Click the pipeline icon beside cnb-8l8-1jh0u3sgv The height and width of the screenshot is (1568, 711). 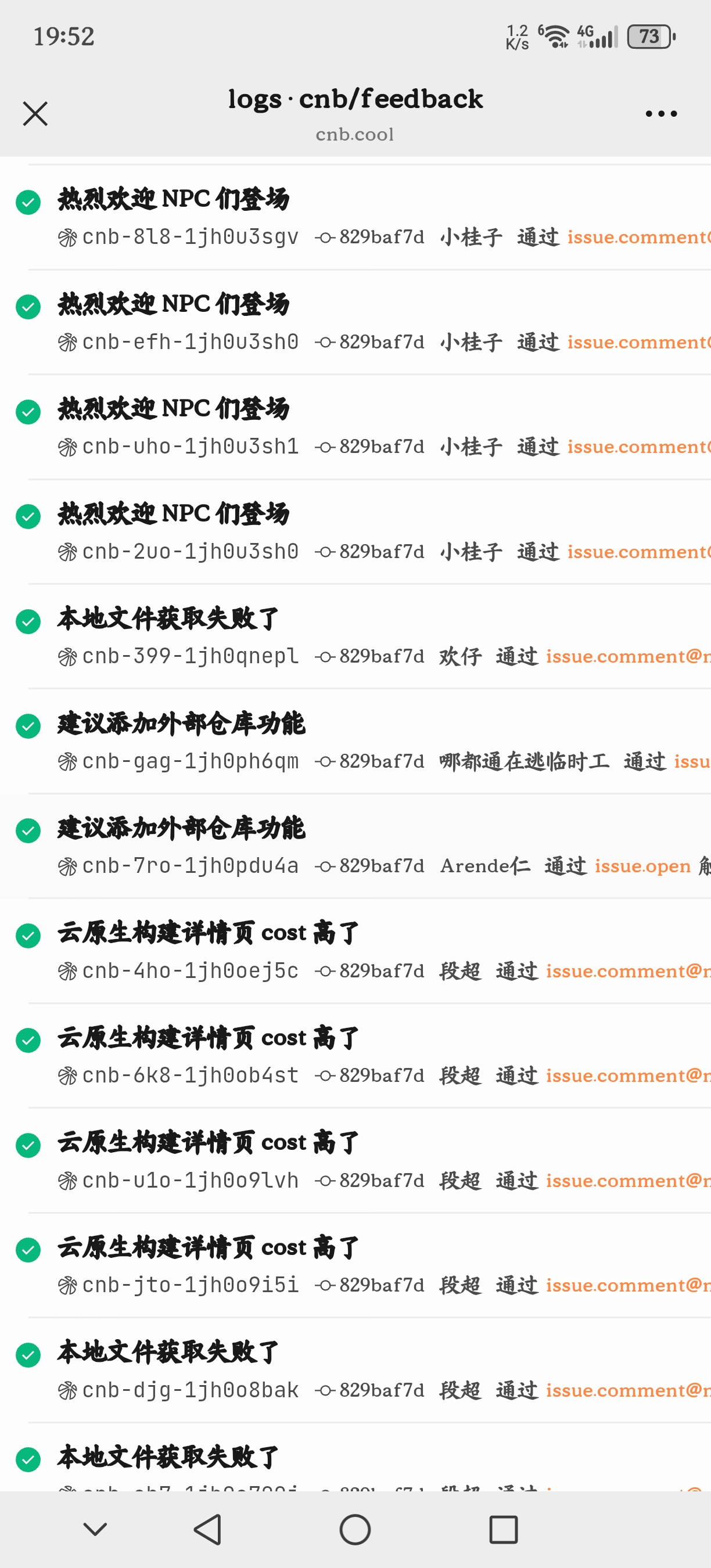click(x=68, y=238)
